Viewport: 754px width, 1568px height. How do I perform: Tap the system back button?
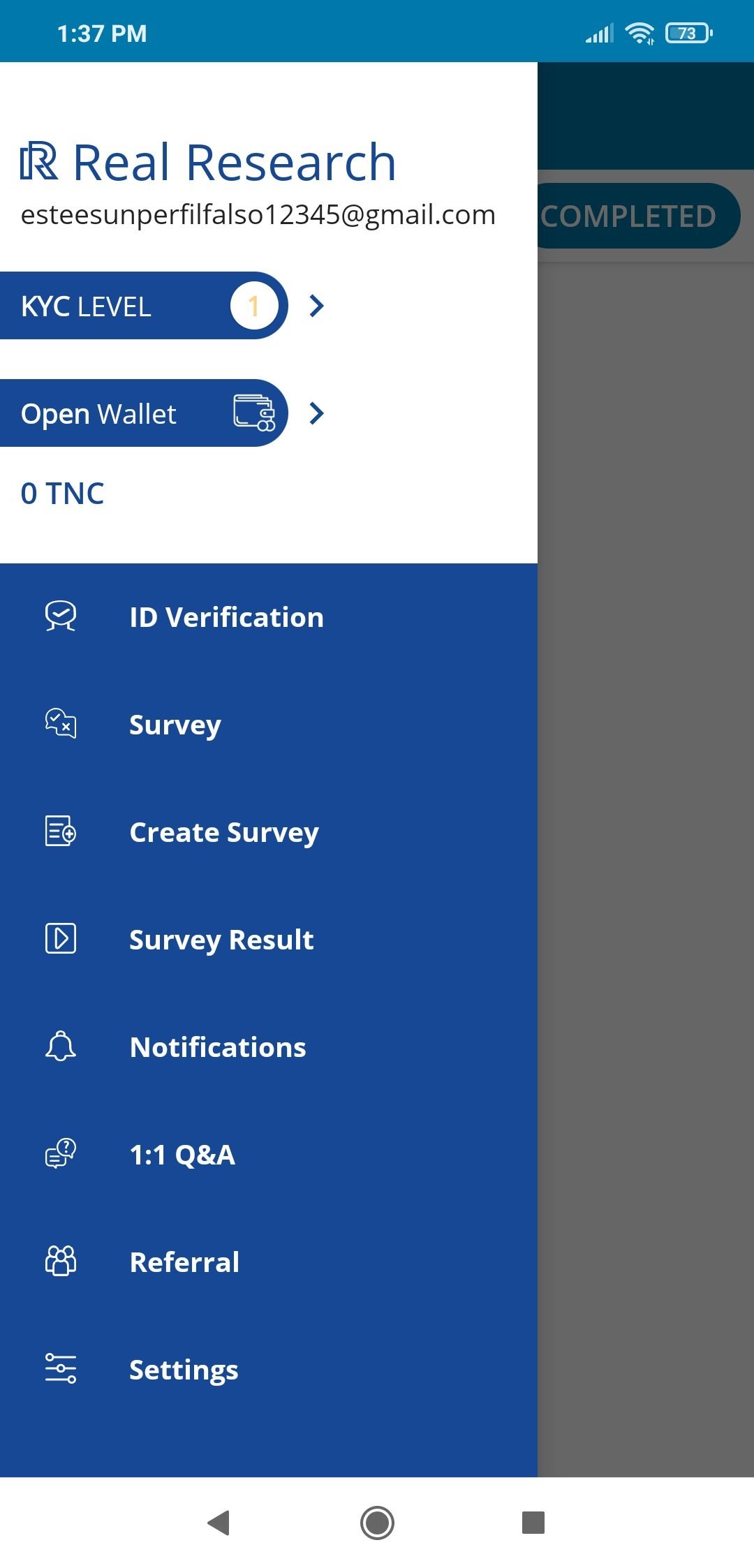point(219,1523)
